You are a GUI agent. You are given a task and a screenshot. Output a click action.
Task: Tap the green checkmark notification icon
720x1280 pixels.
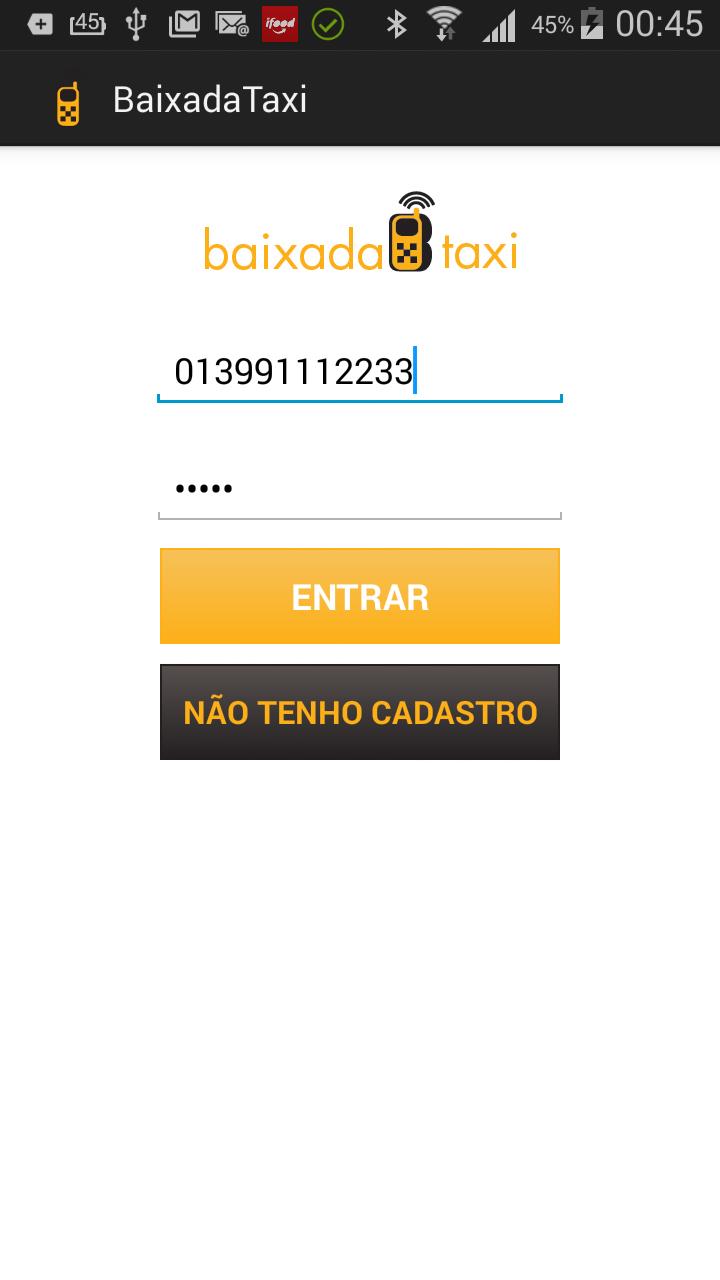pos(327,24)
